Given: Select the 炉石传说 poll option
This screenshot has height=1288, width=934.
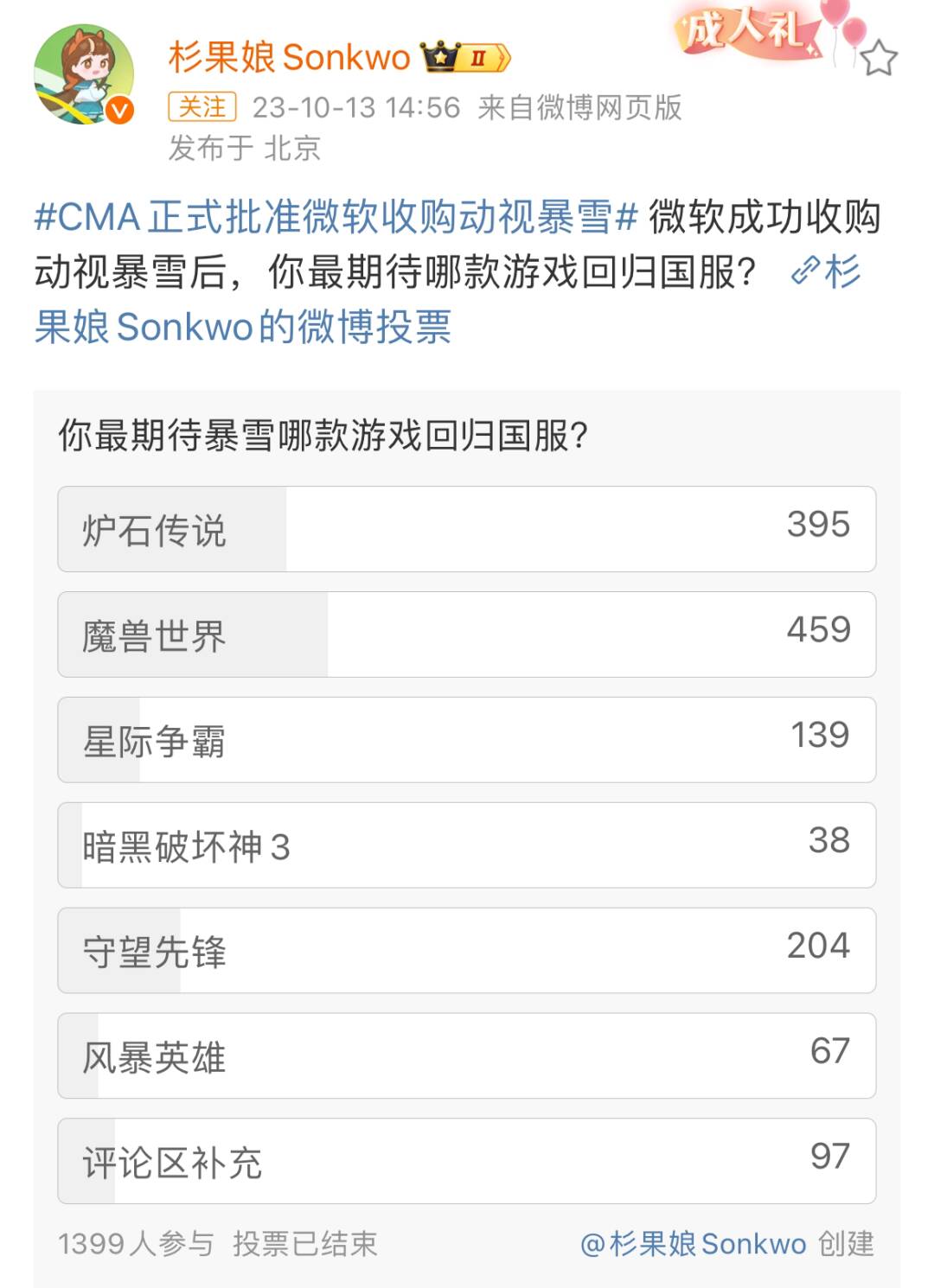Looking at the screenshot, I should [466, 529].
